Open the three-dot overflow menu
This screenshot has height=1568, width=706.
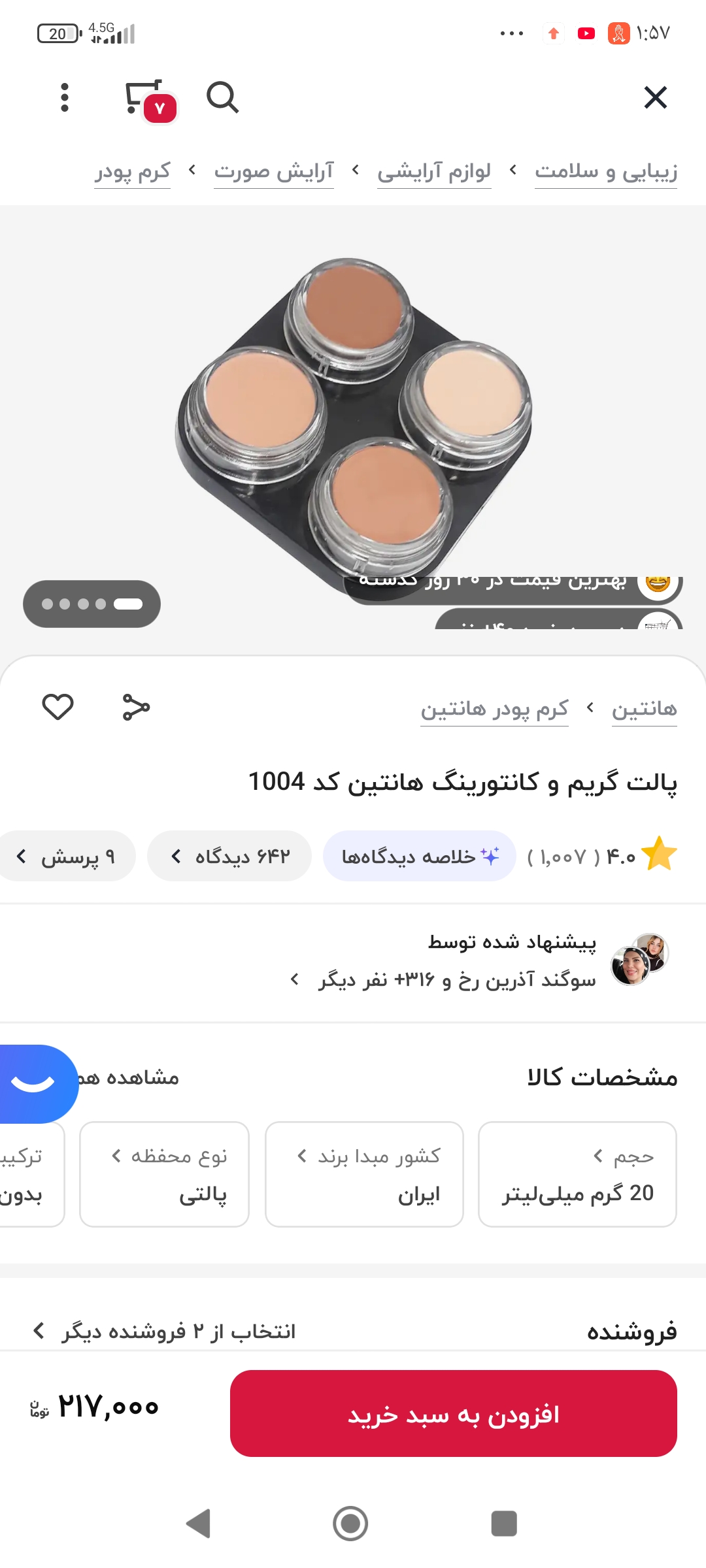(64, 98)
